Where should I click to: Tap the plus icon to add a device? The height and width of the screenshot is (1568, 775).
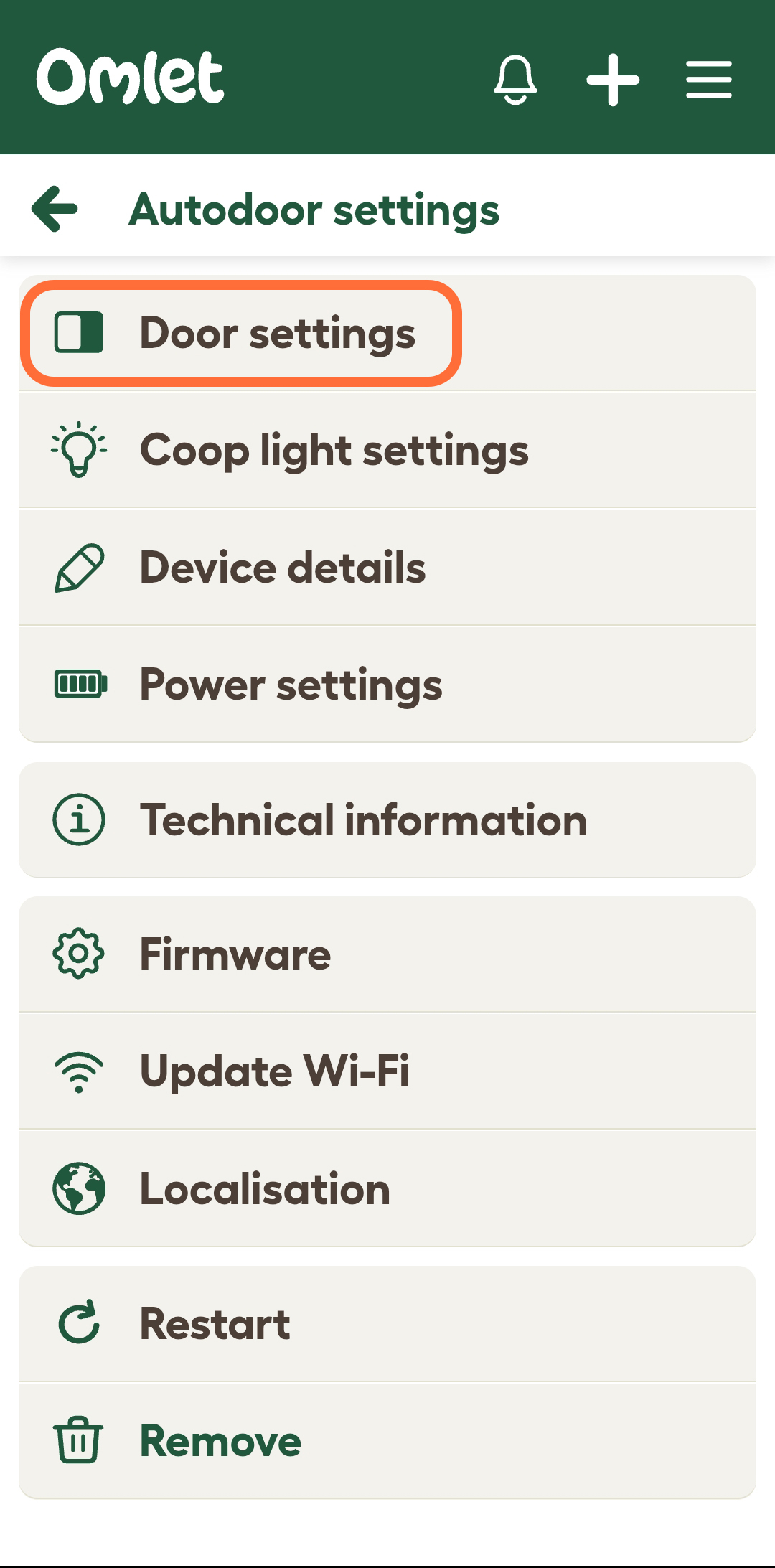pos(613,80)
